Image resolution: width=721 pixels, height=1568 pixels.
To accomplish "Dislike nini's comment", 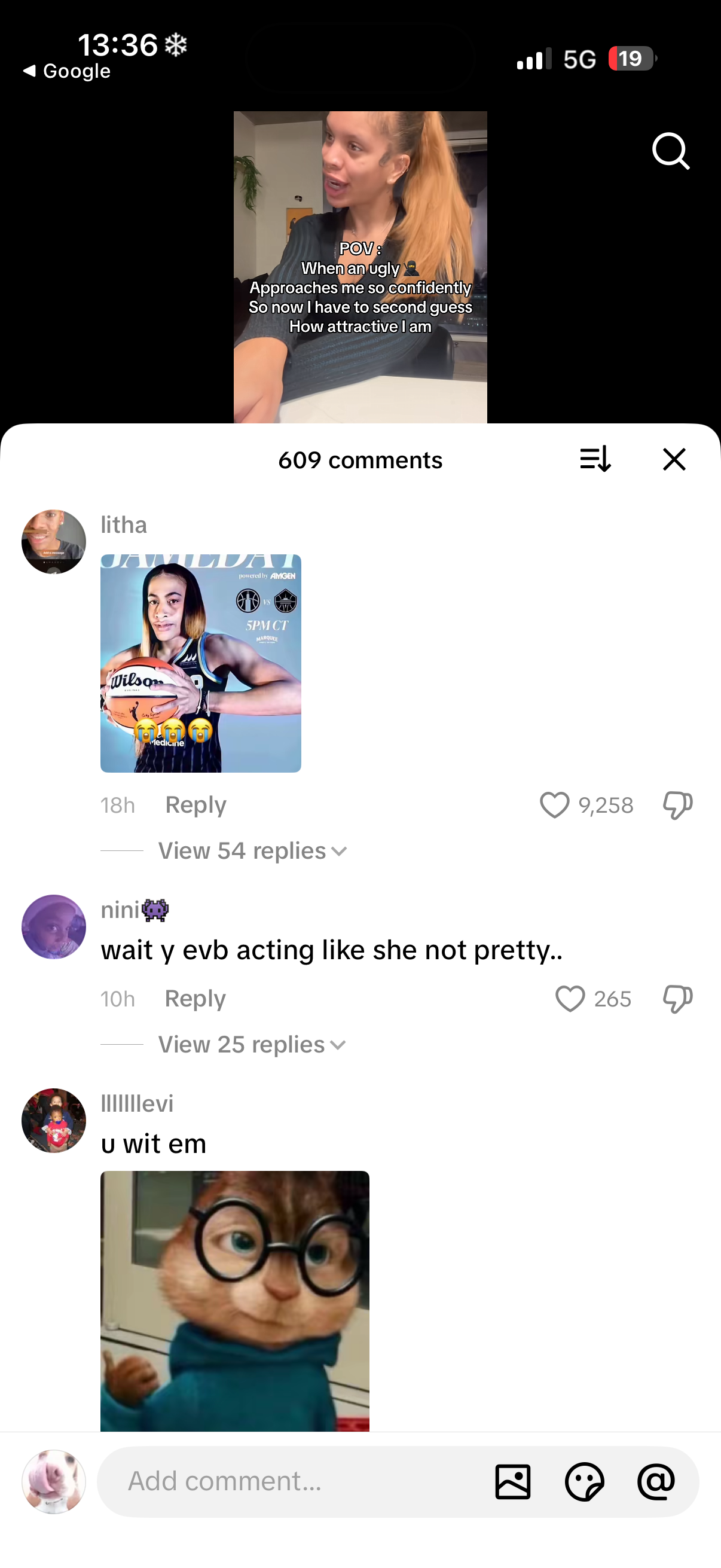I will [677, 999].
